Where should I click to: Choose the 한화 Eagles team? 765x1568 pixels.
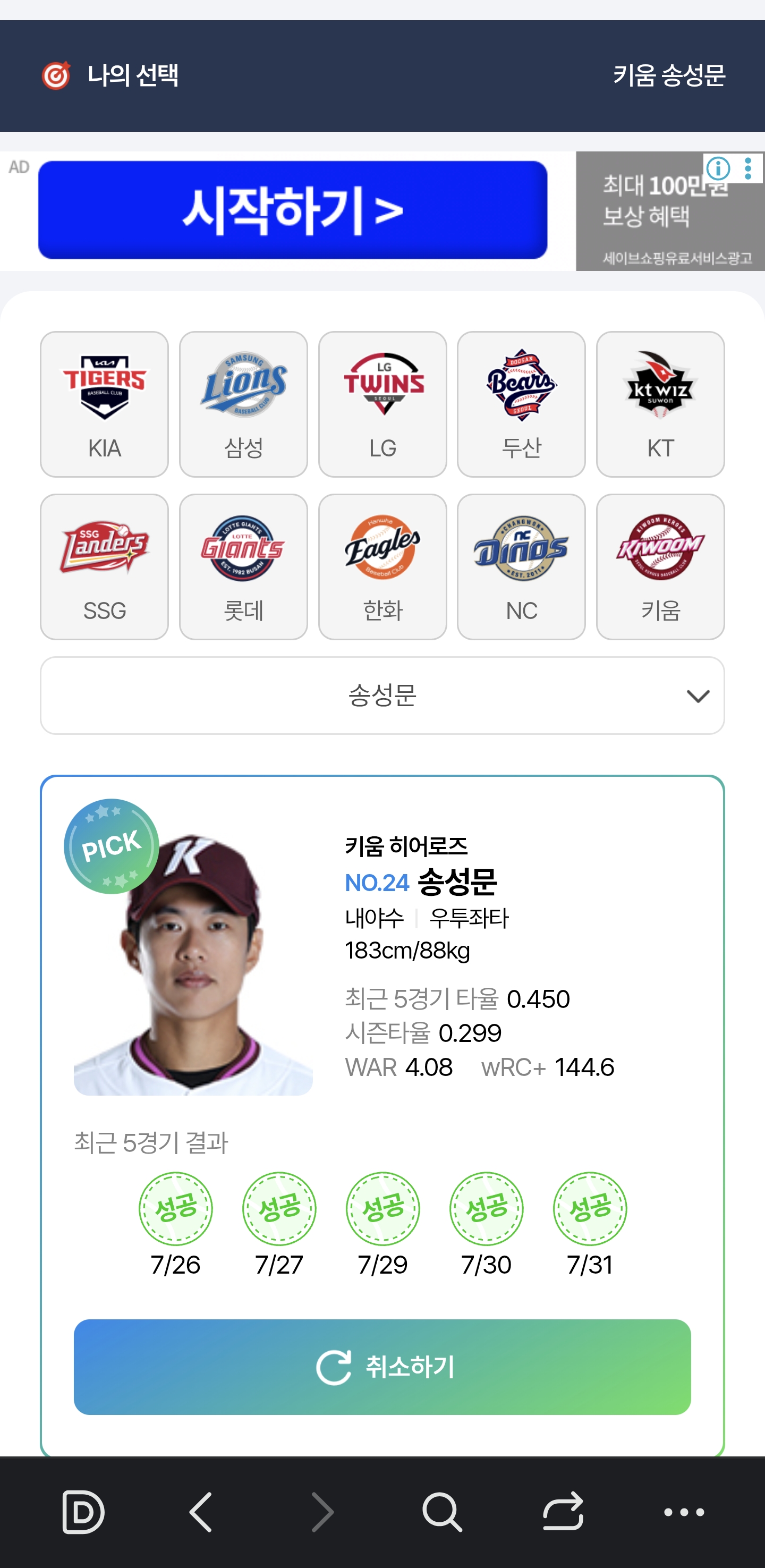tap(382, 567)
